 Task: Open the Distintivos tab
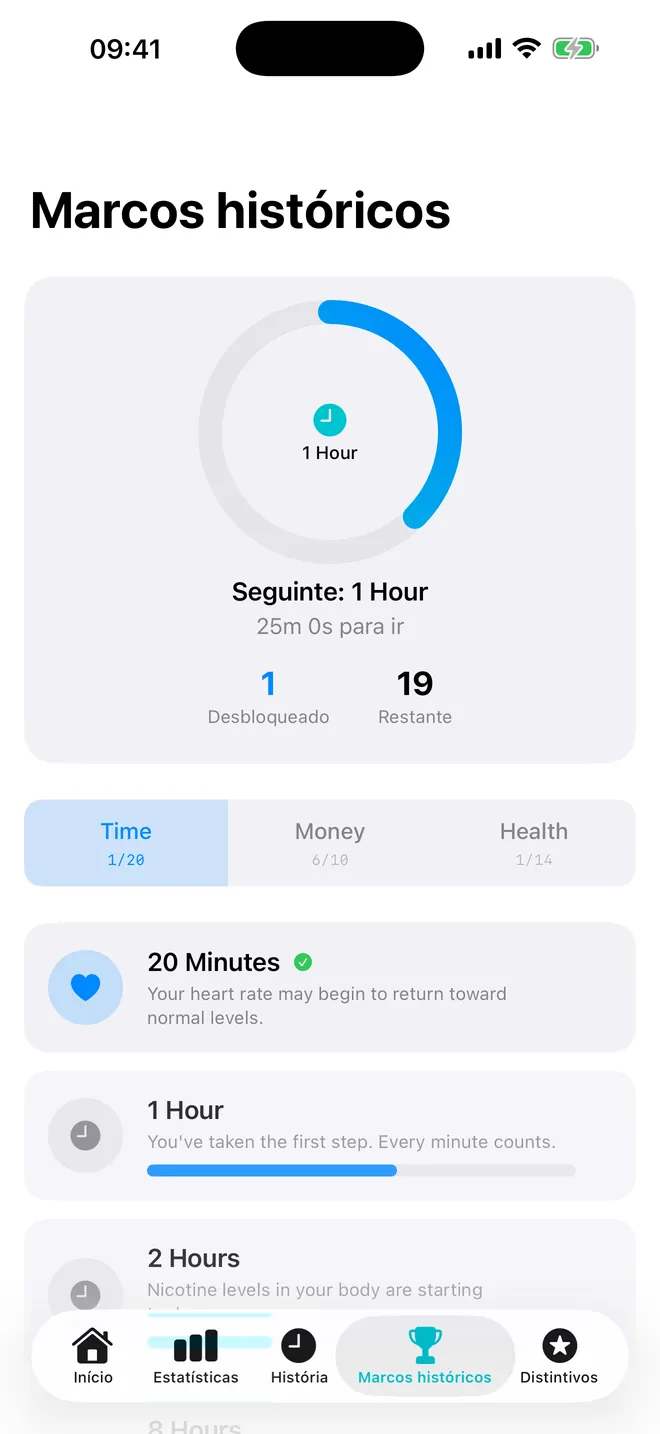[x=559, y=1357]
